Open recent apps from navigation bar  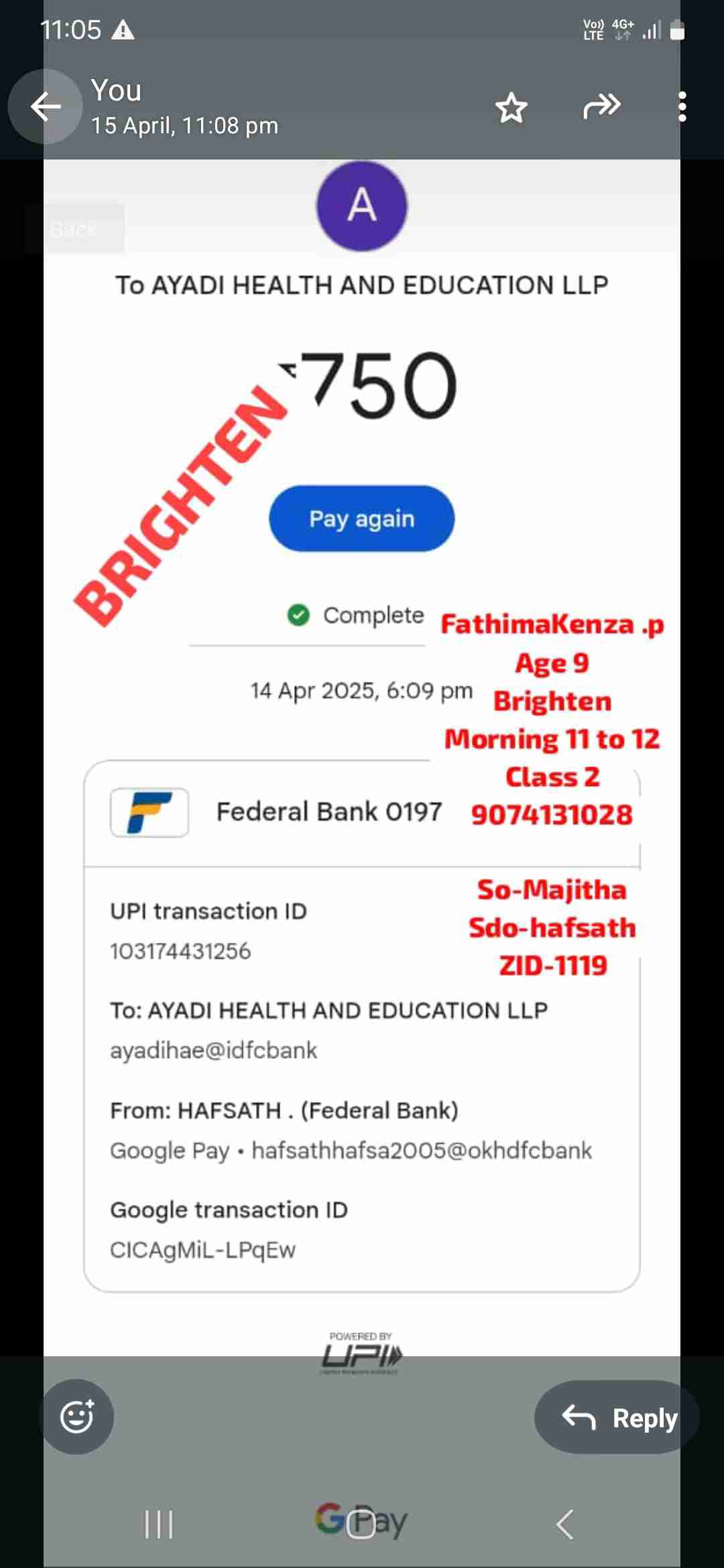click(x=159, y=1524)
